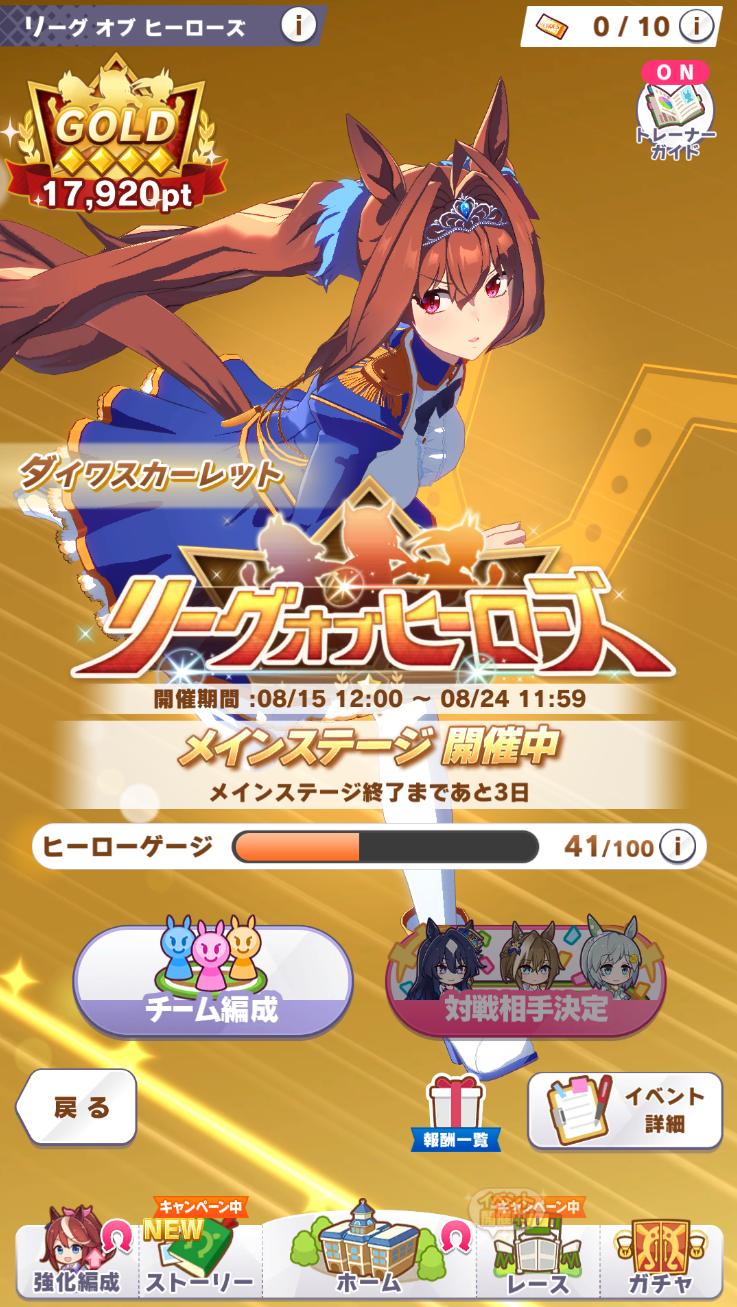Open チーム編成 team formation

click(x=213, y=978)
